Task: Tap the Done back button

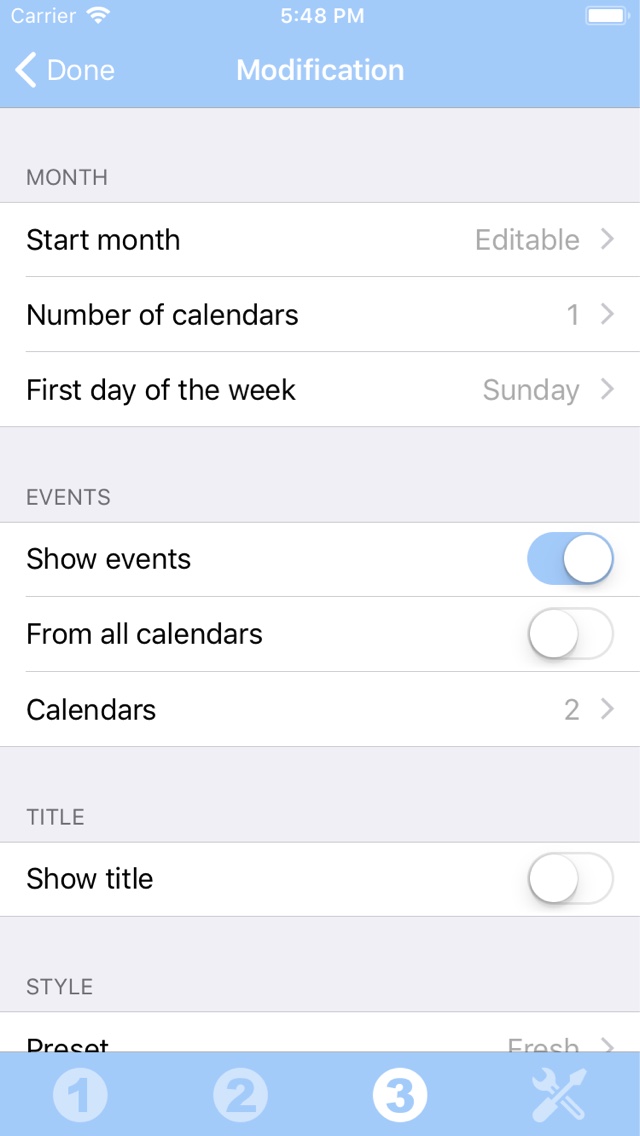Action: click(x=65, y=70)
